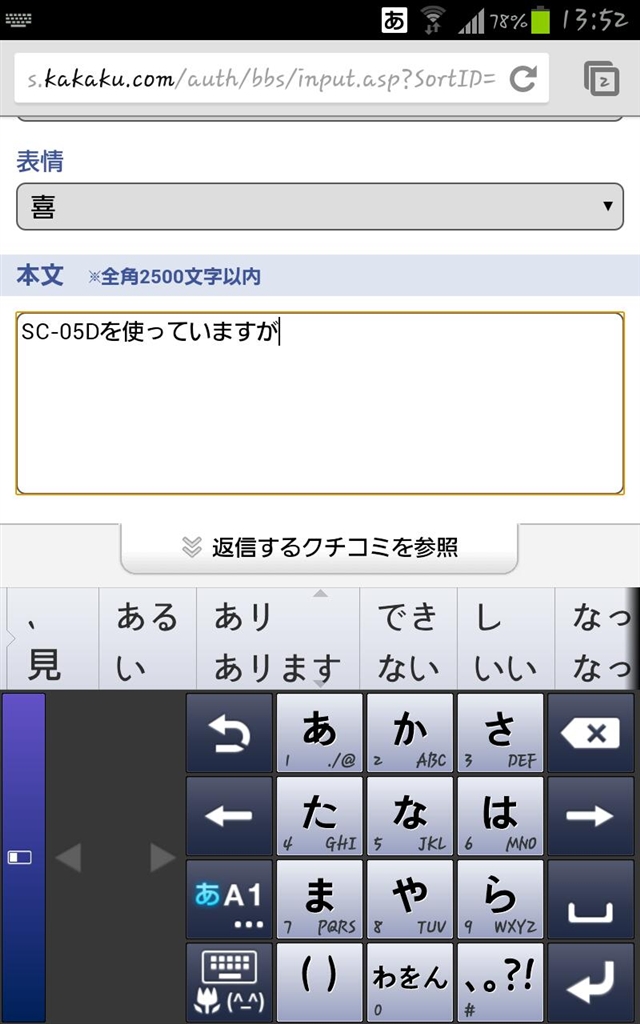The image size is (640, 1024).
Task: Open the browser tabs switcher
Action: [601, 79]
